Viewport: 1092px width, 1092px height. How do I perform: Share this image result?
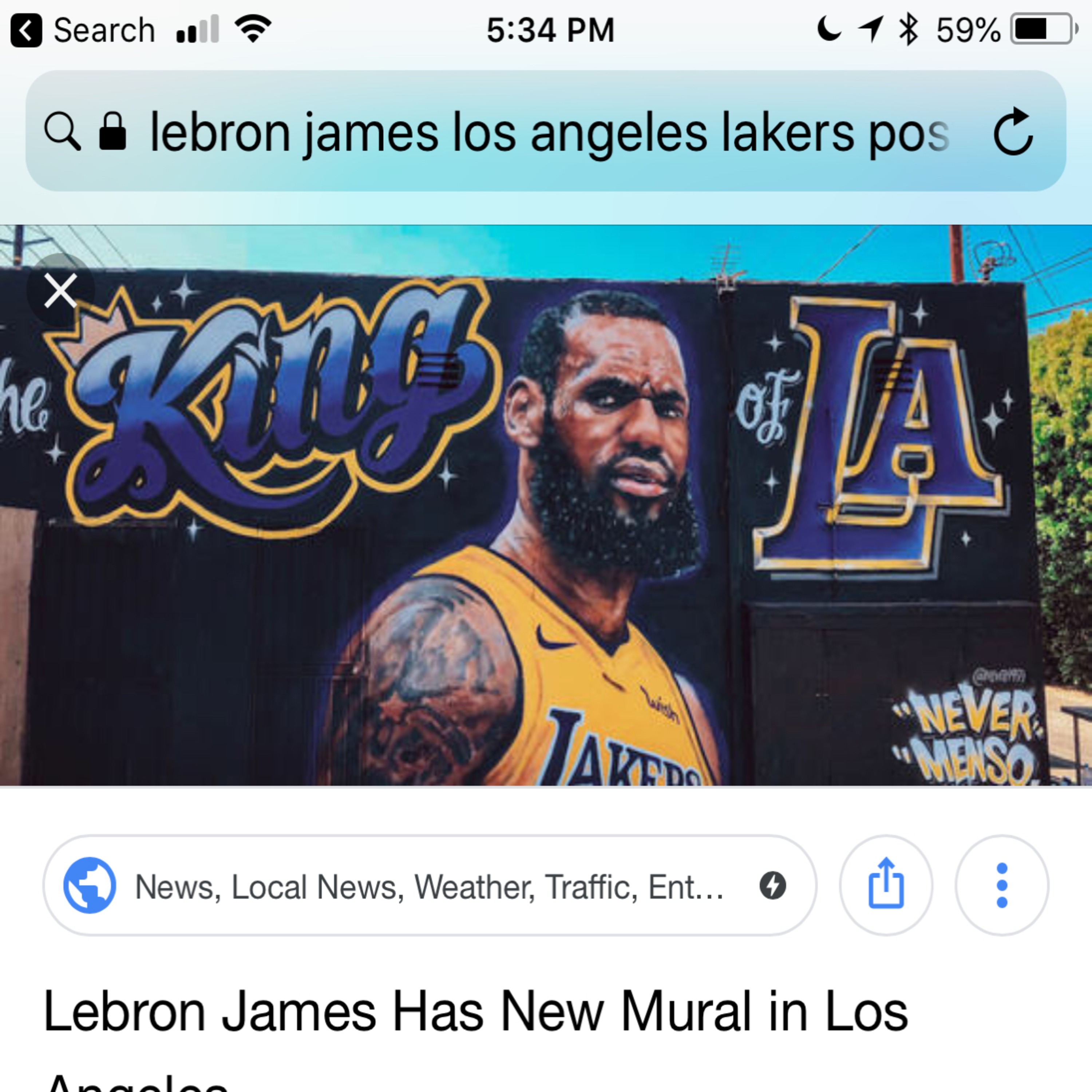point(886,886)
